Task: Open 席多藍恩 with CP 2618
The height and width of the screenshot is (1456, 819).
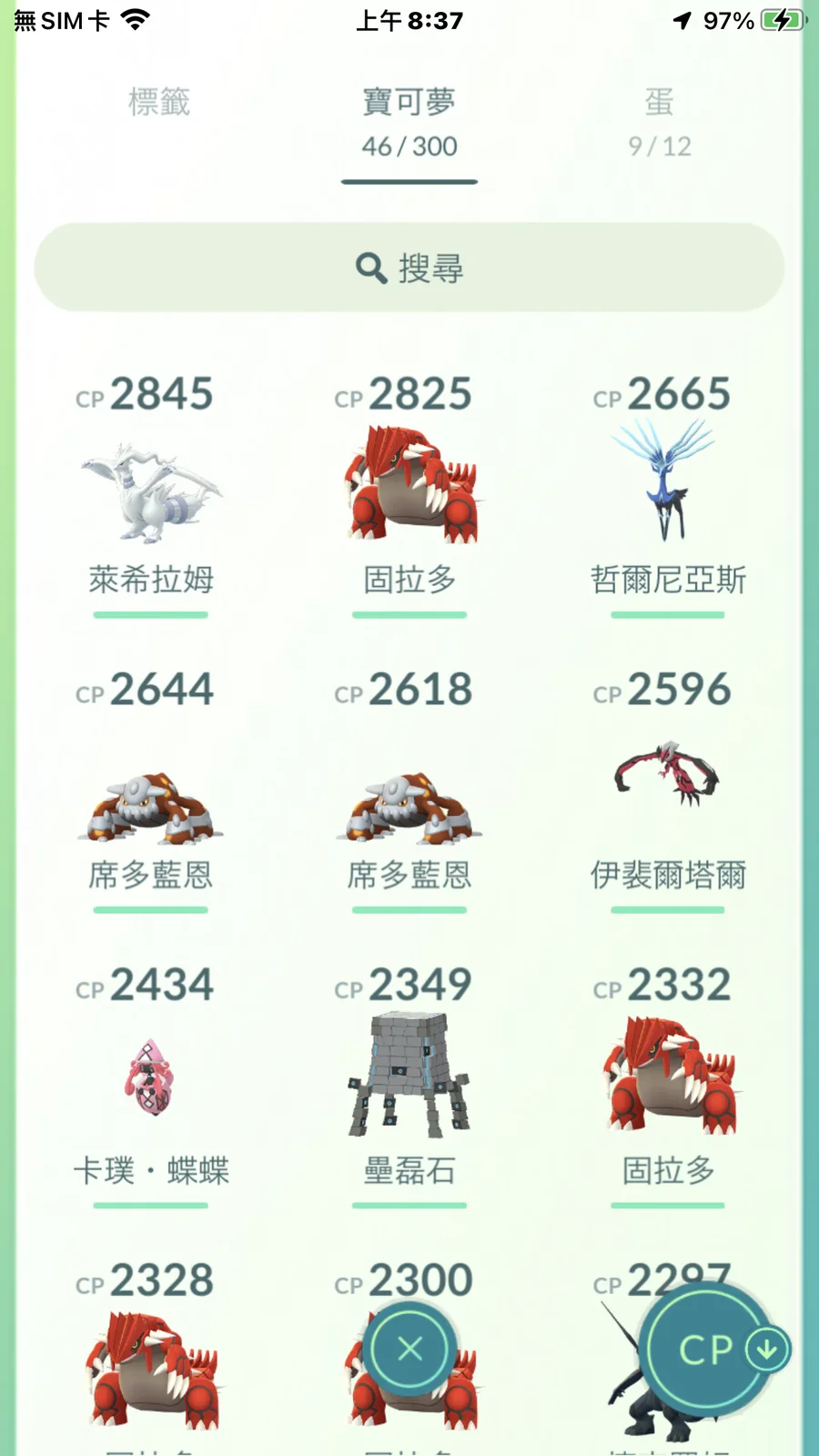Action: click(409, 801)
